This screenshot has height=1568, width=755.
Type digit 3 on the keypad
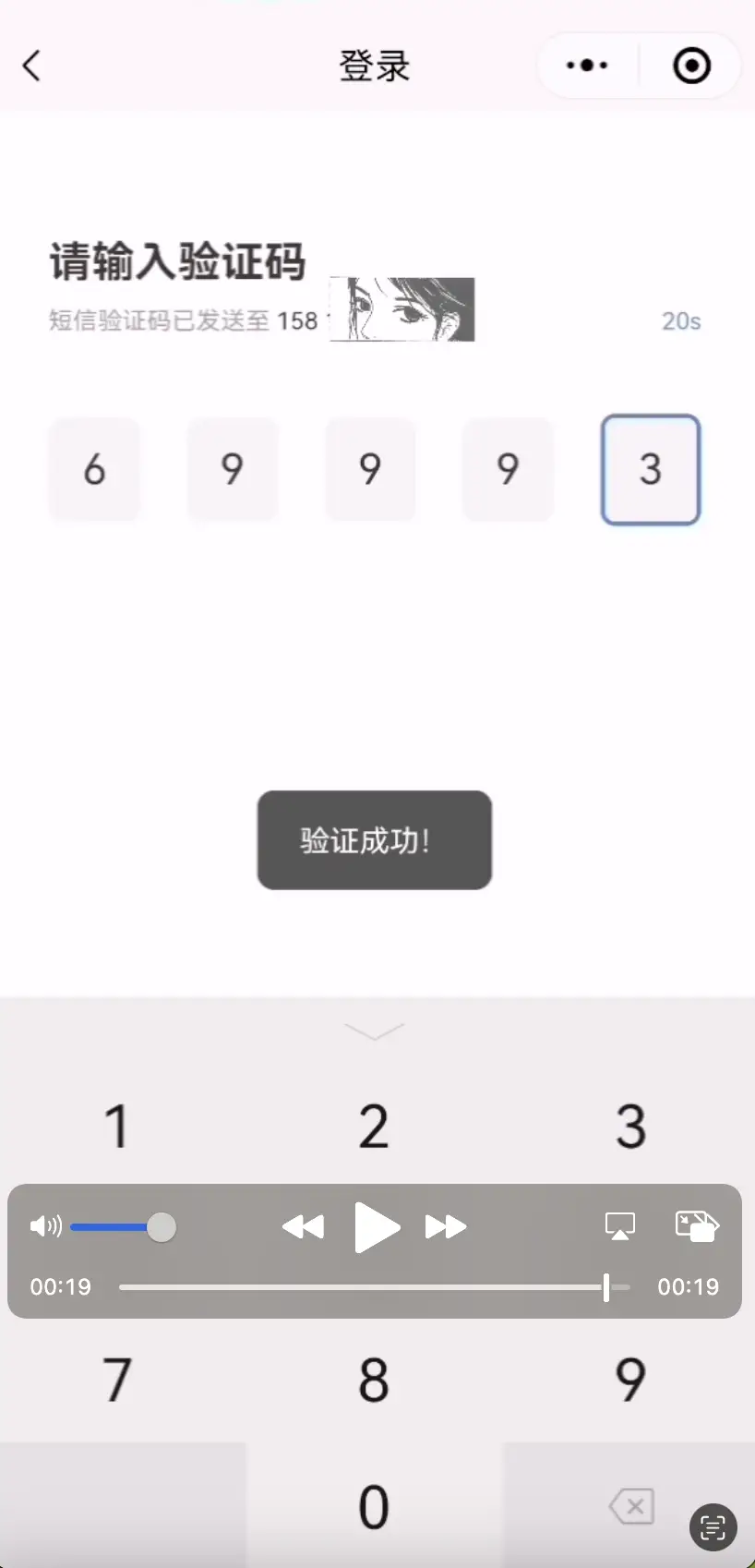pyautogui.click(x=631, y=1127)
